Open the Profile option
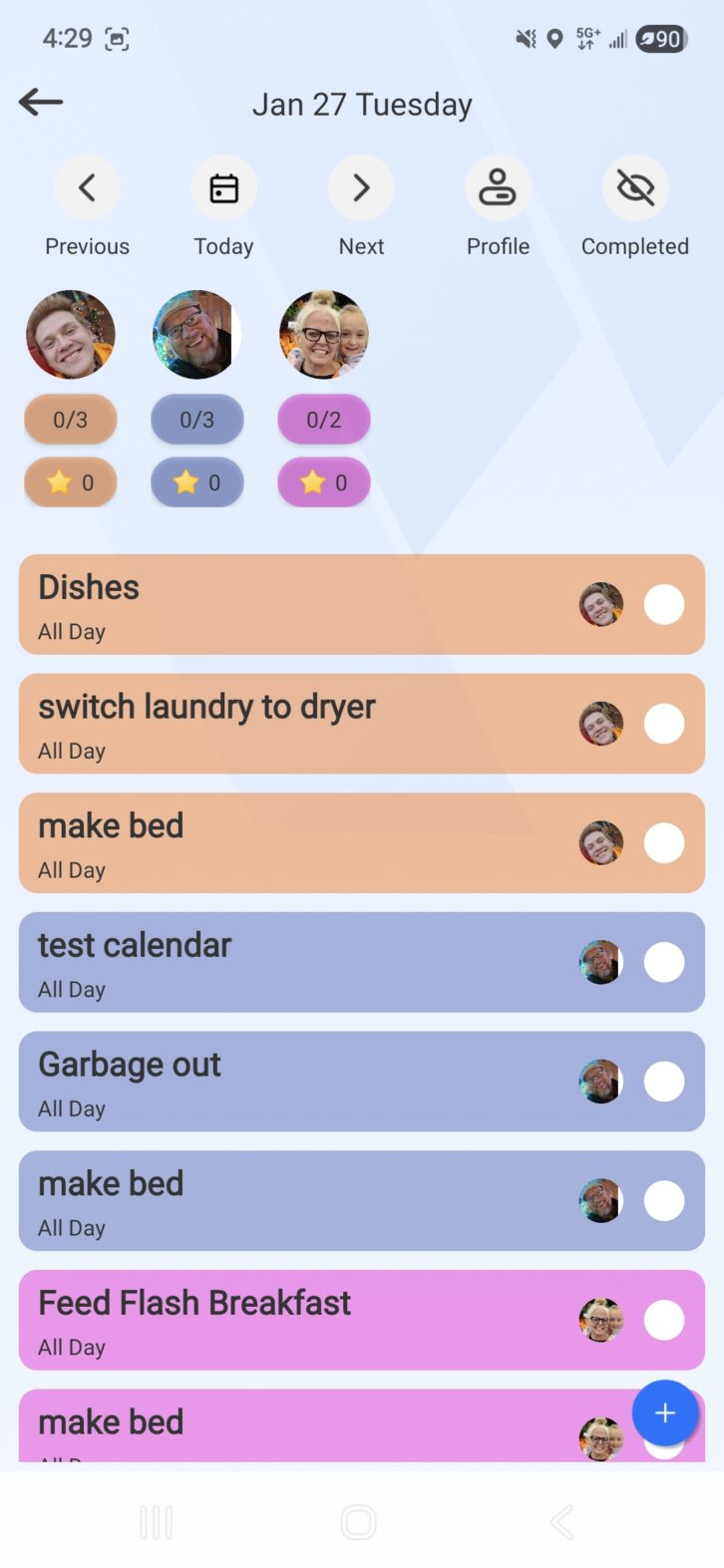The width and height of the screenshot is (724, 1568). [x=498, y=188]
